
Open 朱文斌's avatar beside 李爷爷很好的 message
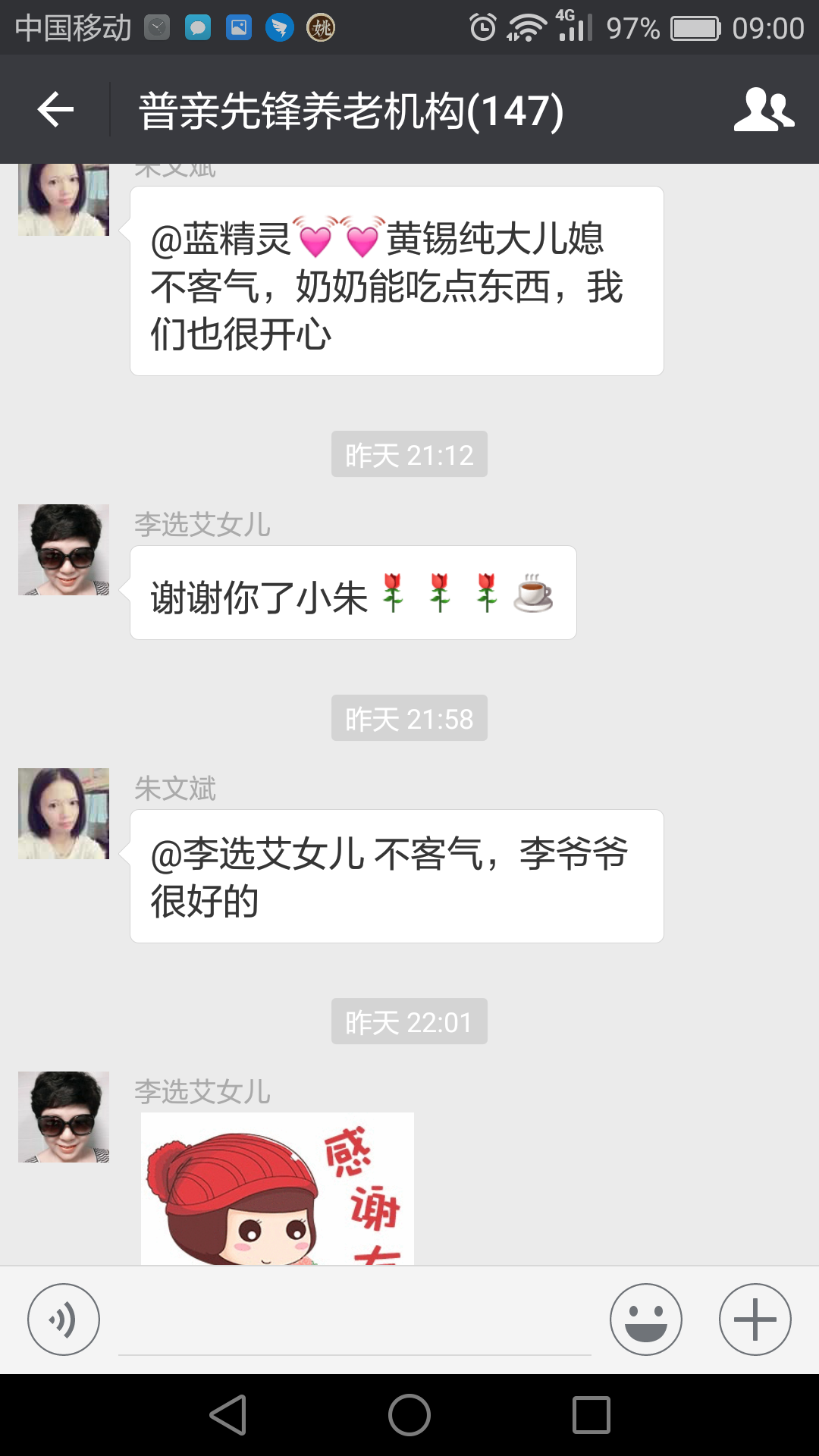pos(64,814)
